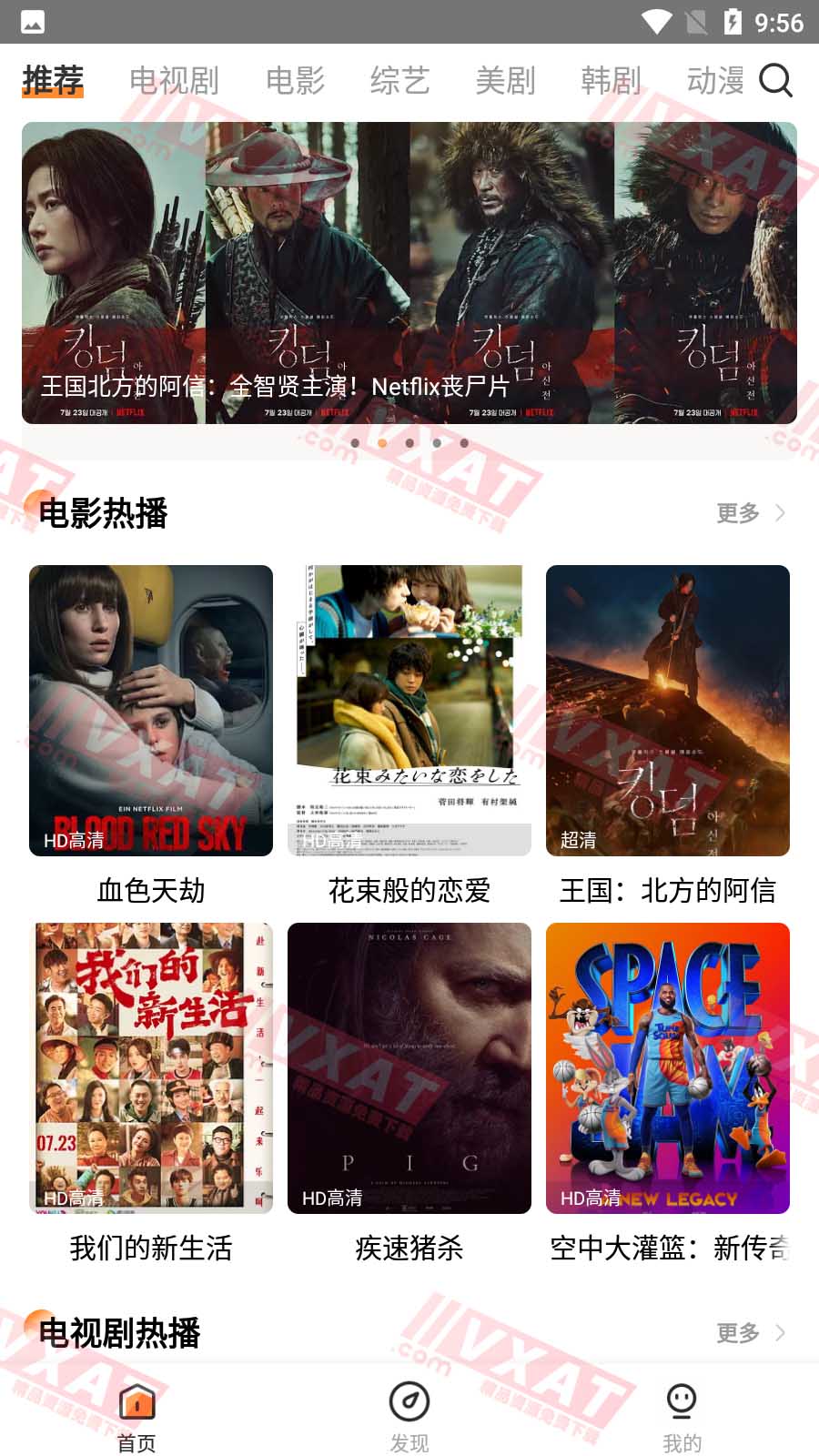
Task: Select the 推荐 top tab
Action: pyautogui.click(x=53, y=80)
